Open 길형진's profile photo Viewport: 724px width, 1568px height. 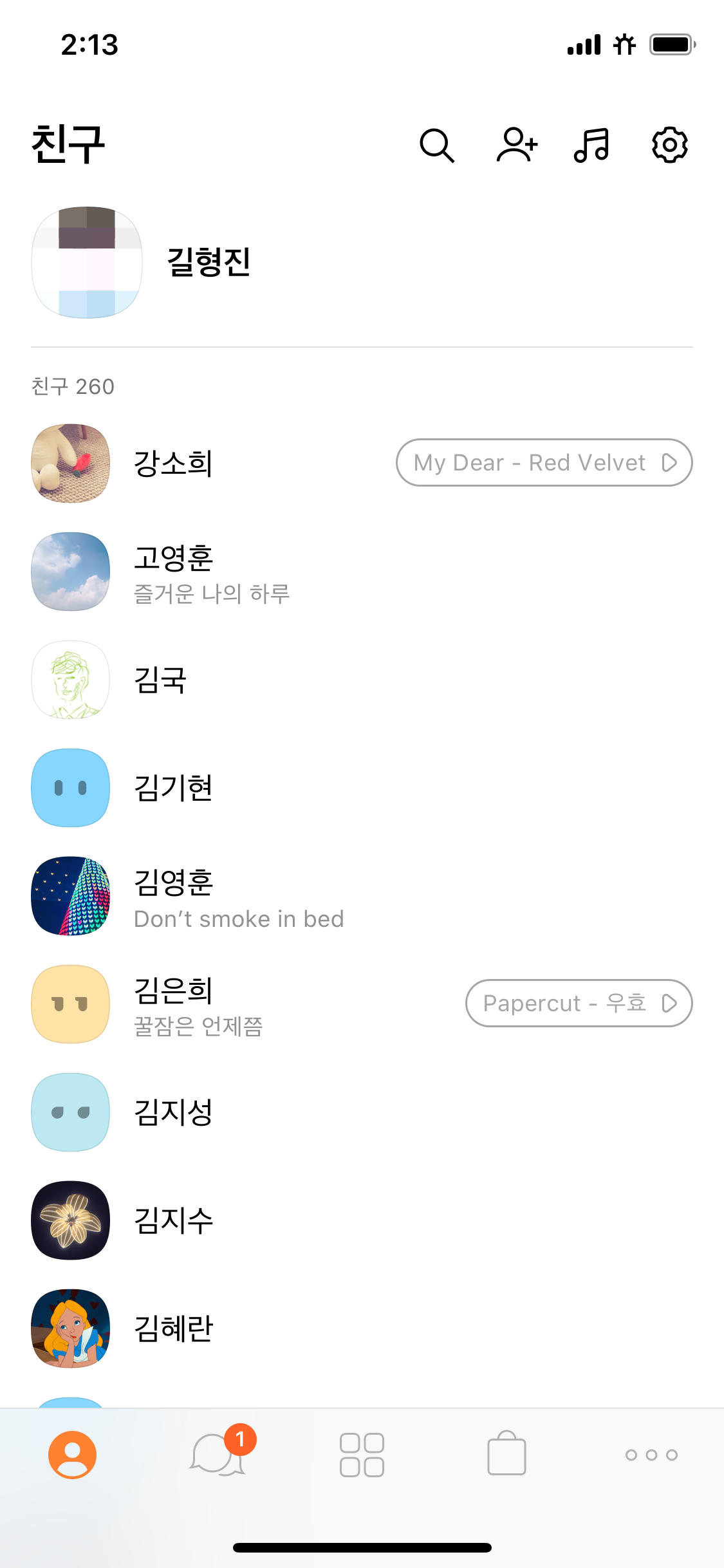(87, 263)
